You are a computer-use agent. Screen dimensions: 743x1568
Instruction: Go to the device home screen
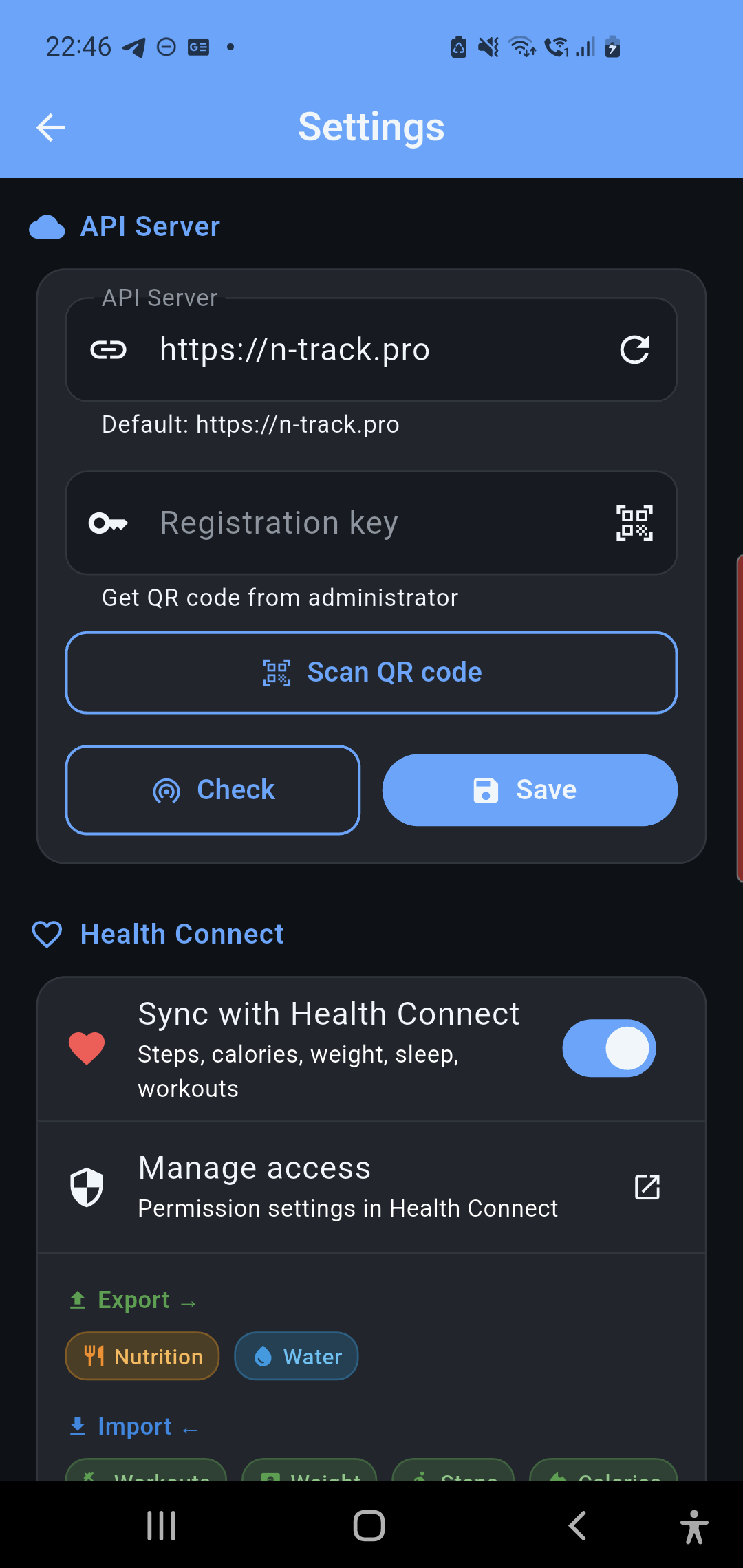coord(369,1525)
